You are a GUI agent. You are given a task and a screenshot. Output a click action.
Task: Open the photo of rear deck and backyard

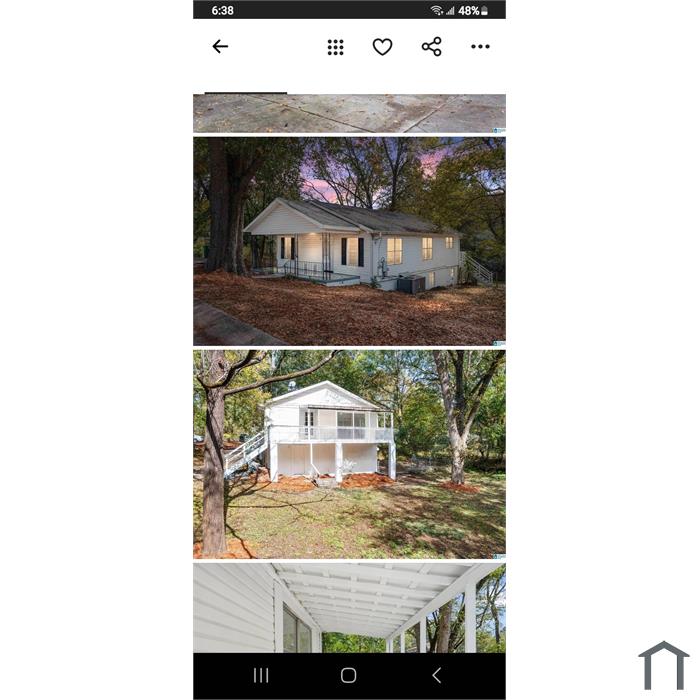pyautogui.click(x=349, y=453)
